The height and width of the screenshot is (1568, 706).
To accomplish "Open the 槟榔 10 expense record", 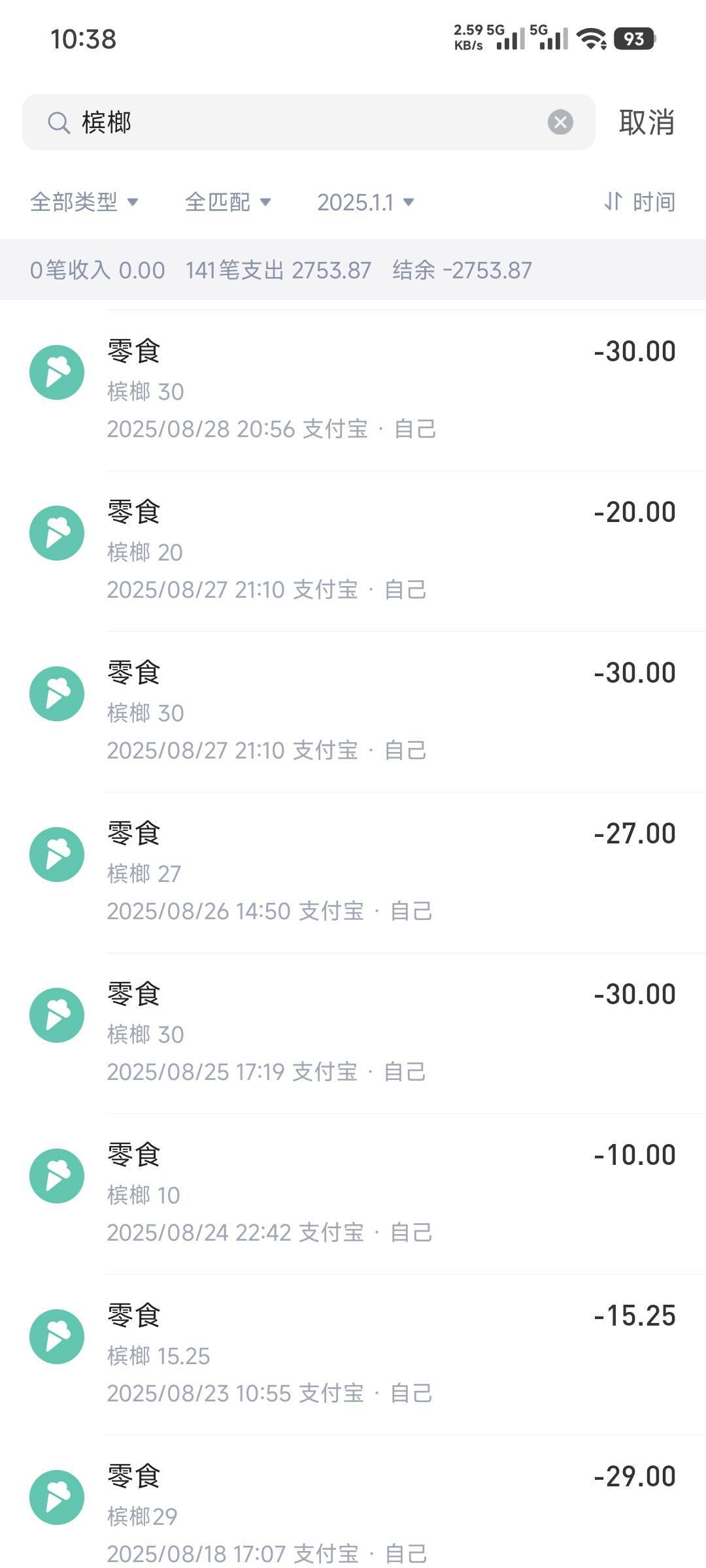I will tap(353, 1194).
